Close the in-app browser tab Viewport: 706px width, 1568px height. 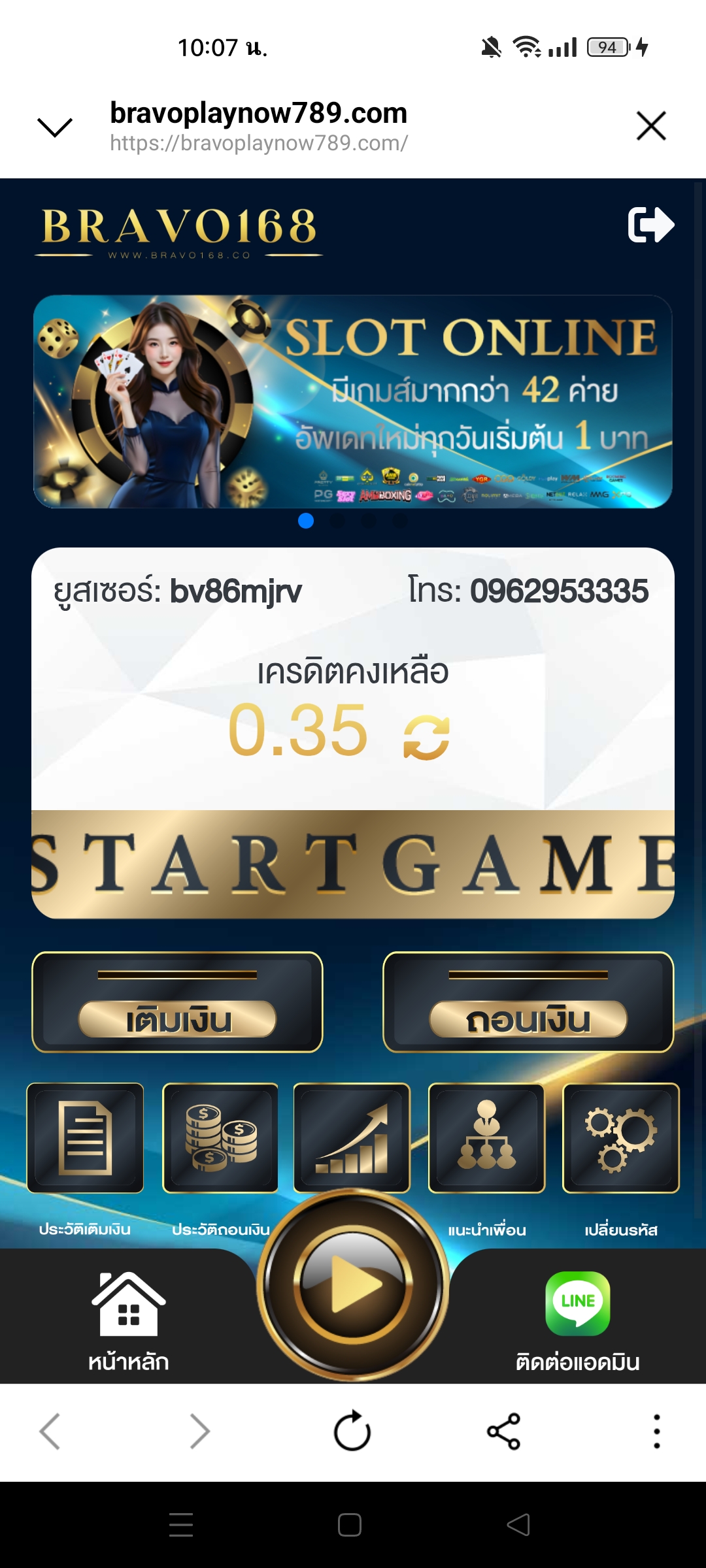[x=651, y=125]
